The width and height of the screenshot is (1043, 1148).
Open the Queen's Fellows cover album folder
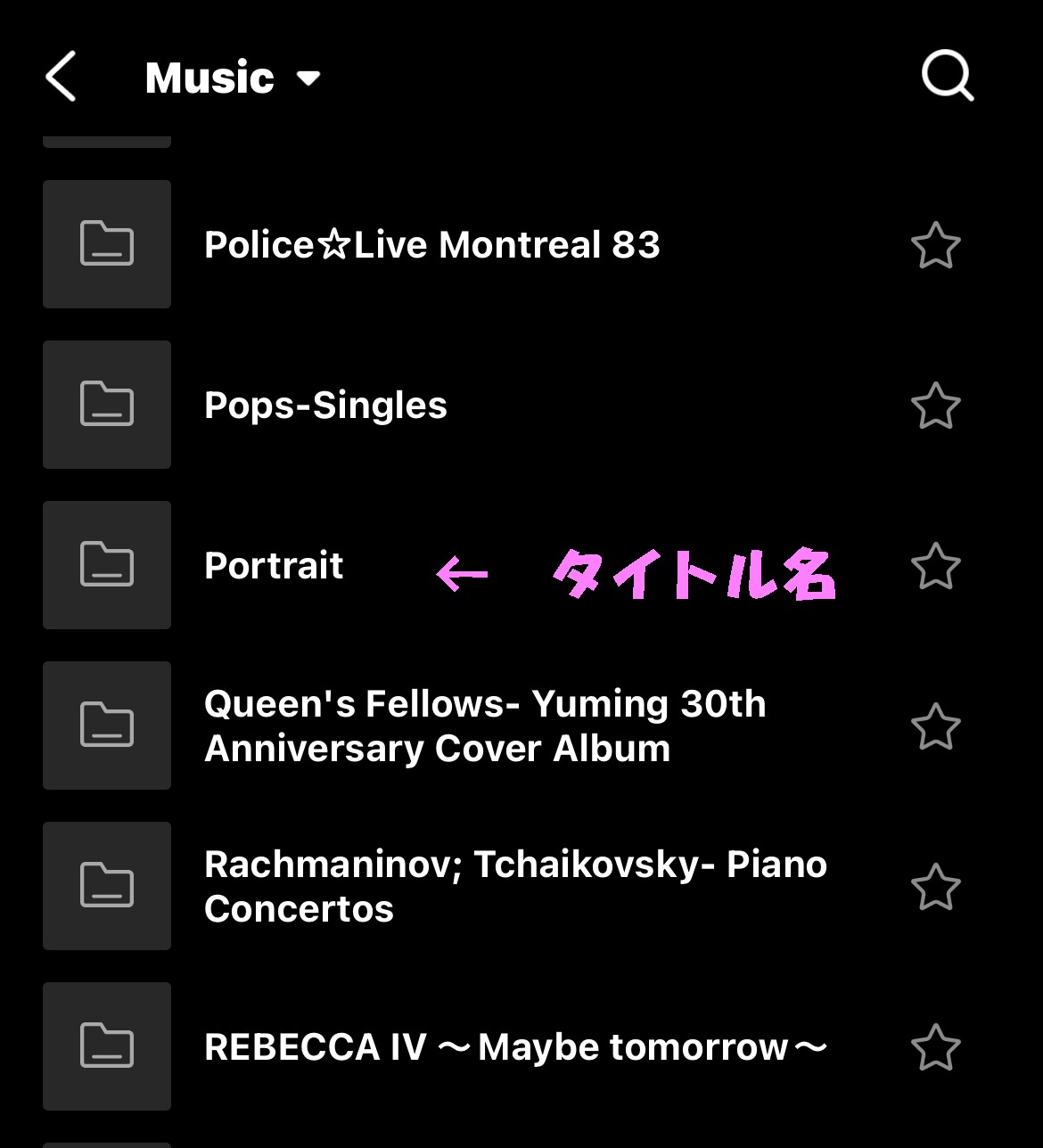[x=484, y=726]
